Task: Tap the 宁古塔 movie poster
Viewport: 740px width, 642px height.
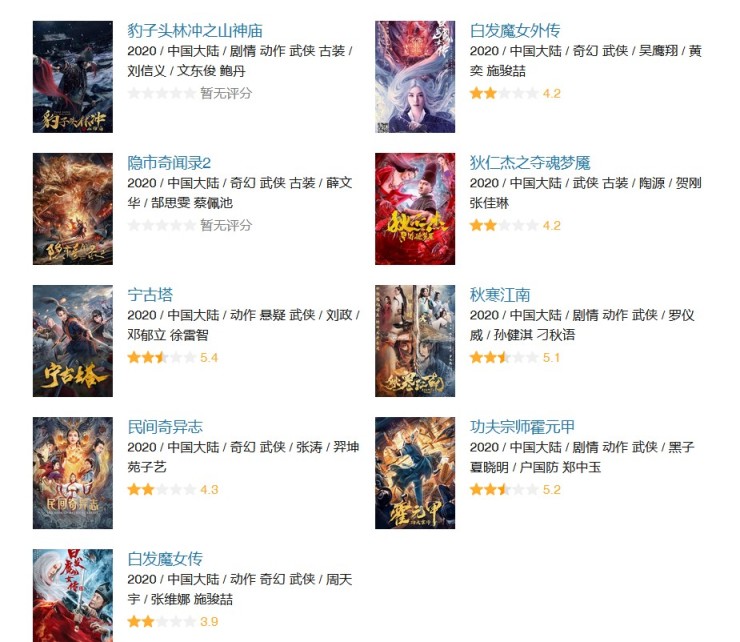Action: click(73, 341)
